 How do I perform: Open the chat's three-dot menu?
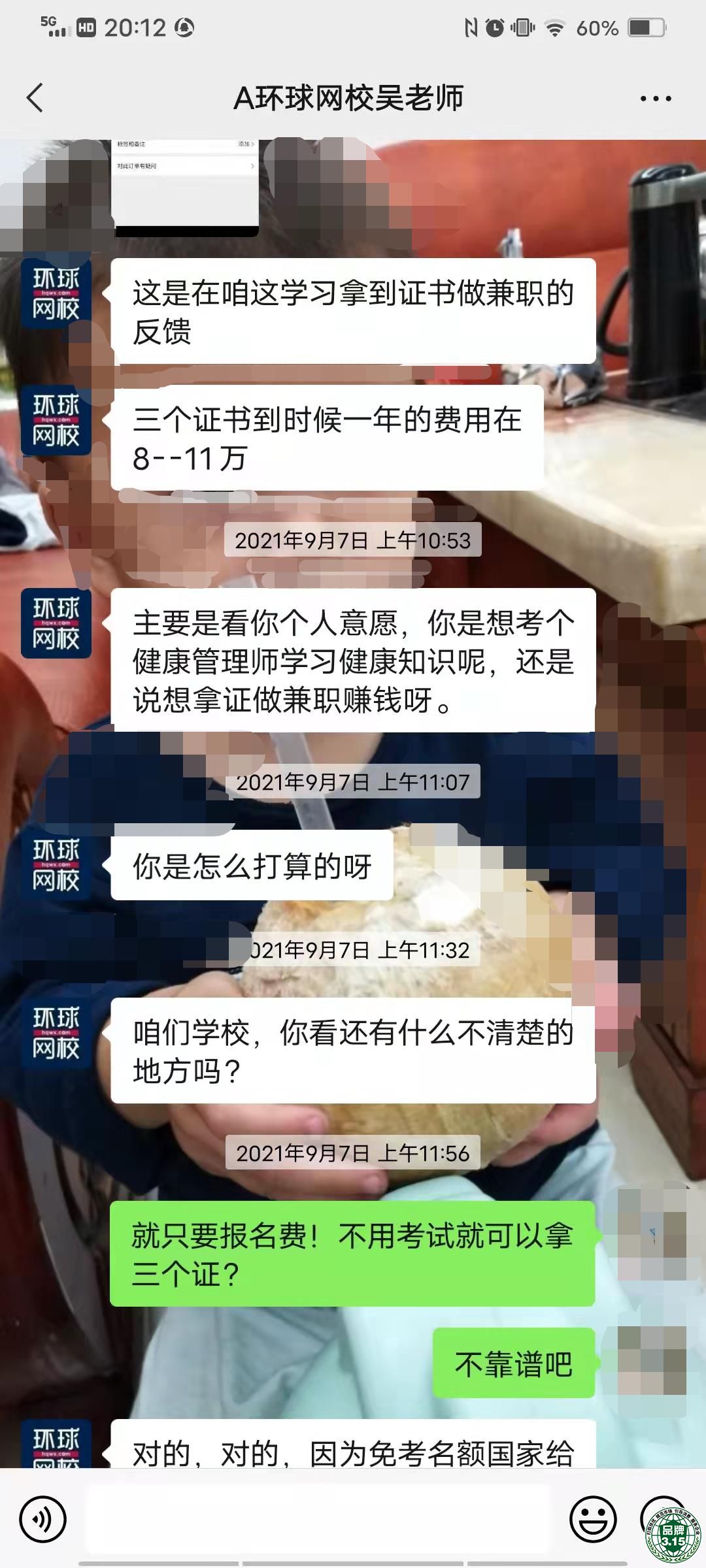[655, 99]
